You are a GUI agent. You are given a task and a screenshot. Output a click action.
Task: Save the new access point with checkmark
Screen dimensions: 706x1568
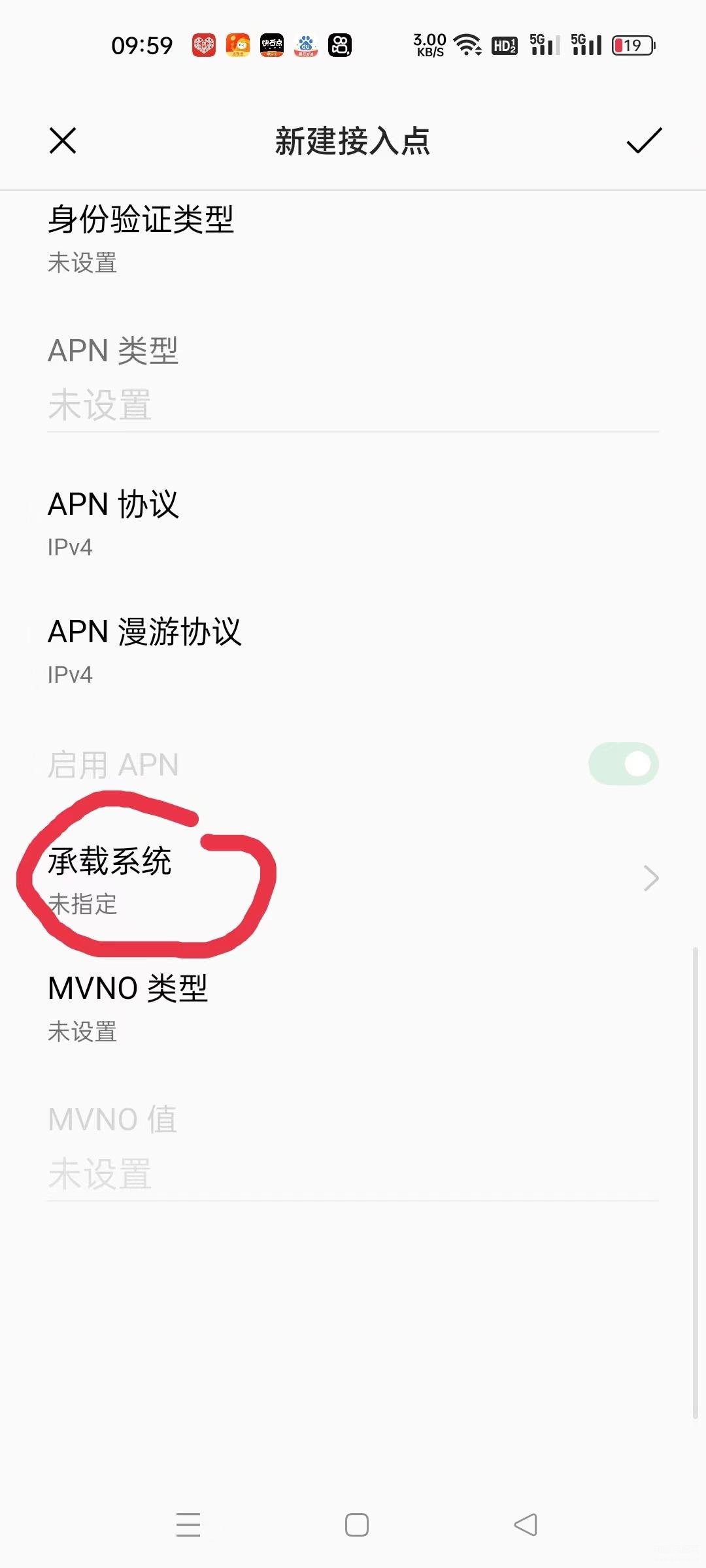(644, 140)
